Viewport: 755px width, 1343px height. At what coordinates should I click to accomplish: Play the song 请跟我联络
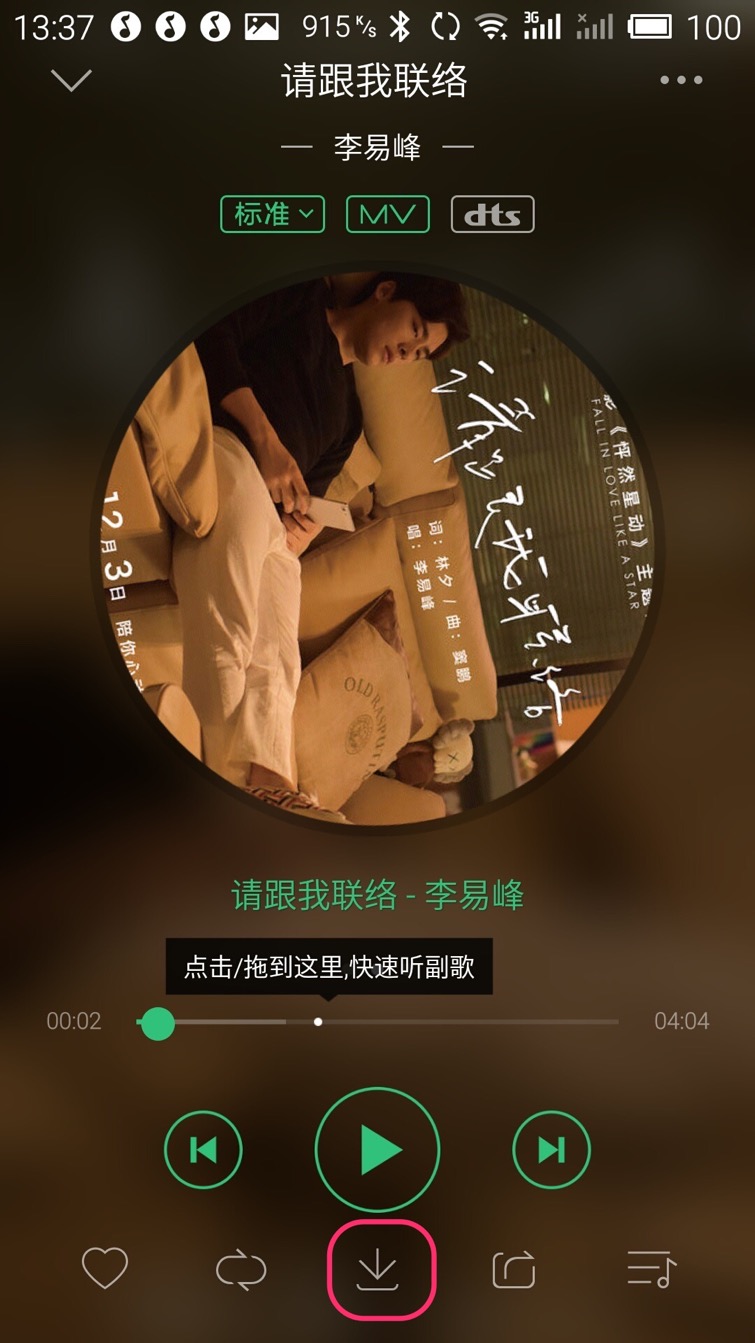pyautogui.click(x=377, y=1150)
